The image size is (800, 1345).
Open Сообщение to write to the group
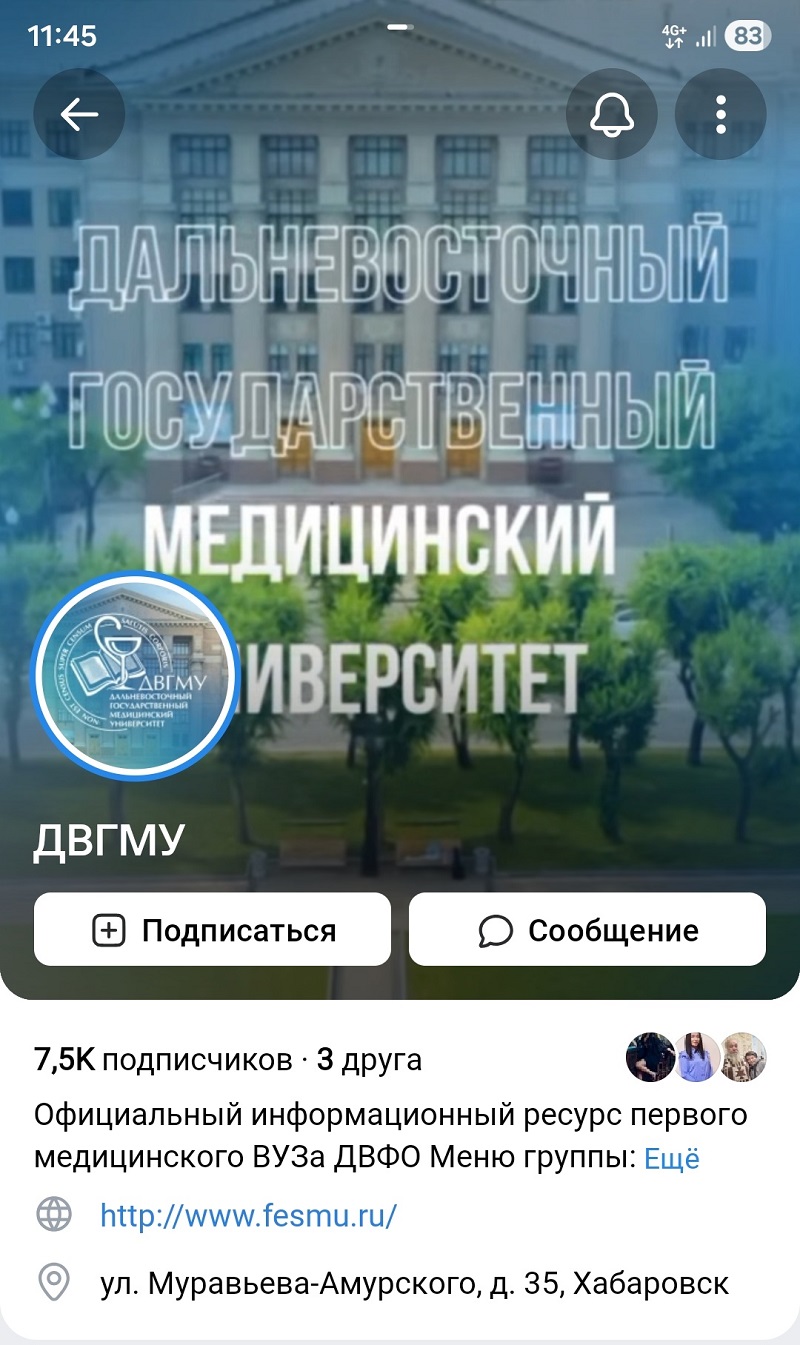pyautogui.click(x=587, y=930)
